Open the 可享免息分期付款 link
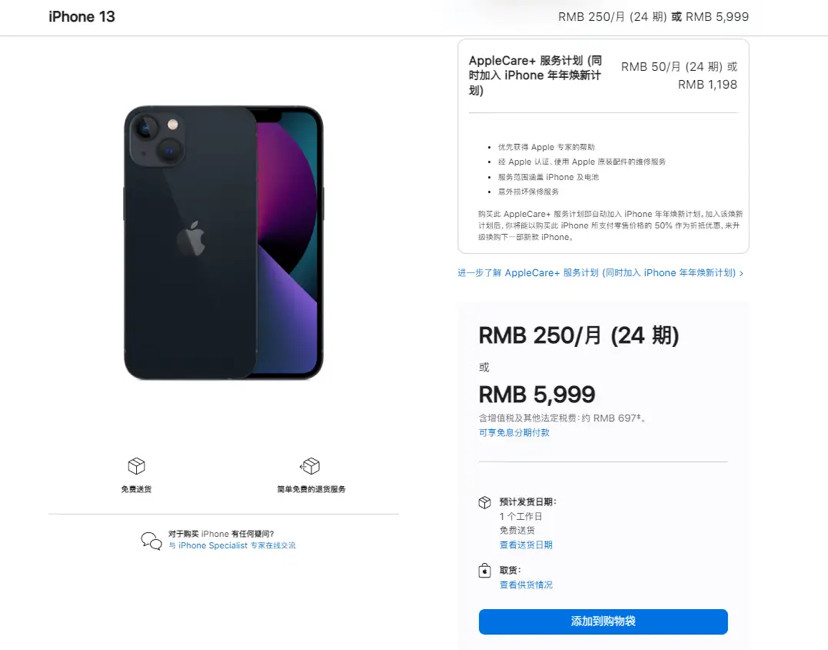This screenshot has height=650, width=828. click(x=514, y=433)
